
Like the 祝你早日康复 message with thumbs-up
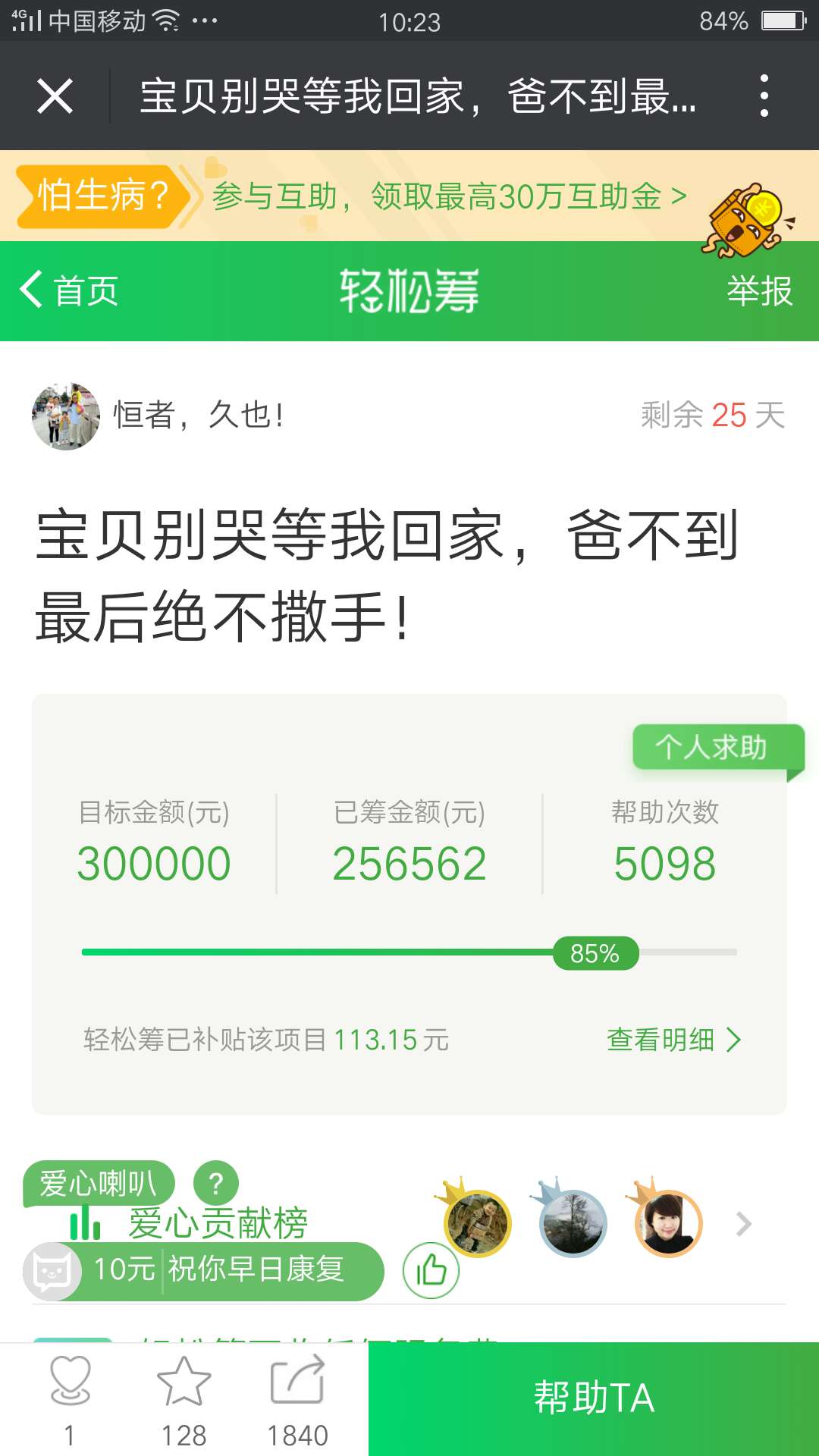point(431,1270)
